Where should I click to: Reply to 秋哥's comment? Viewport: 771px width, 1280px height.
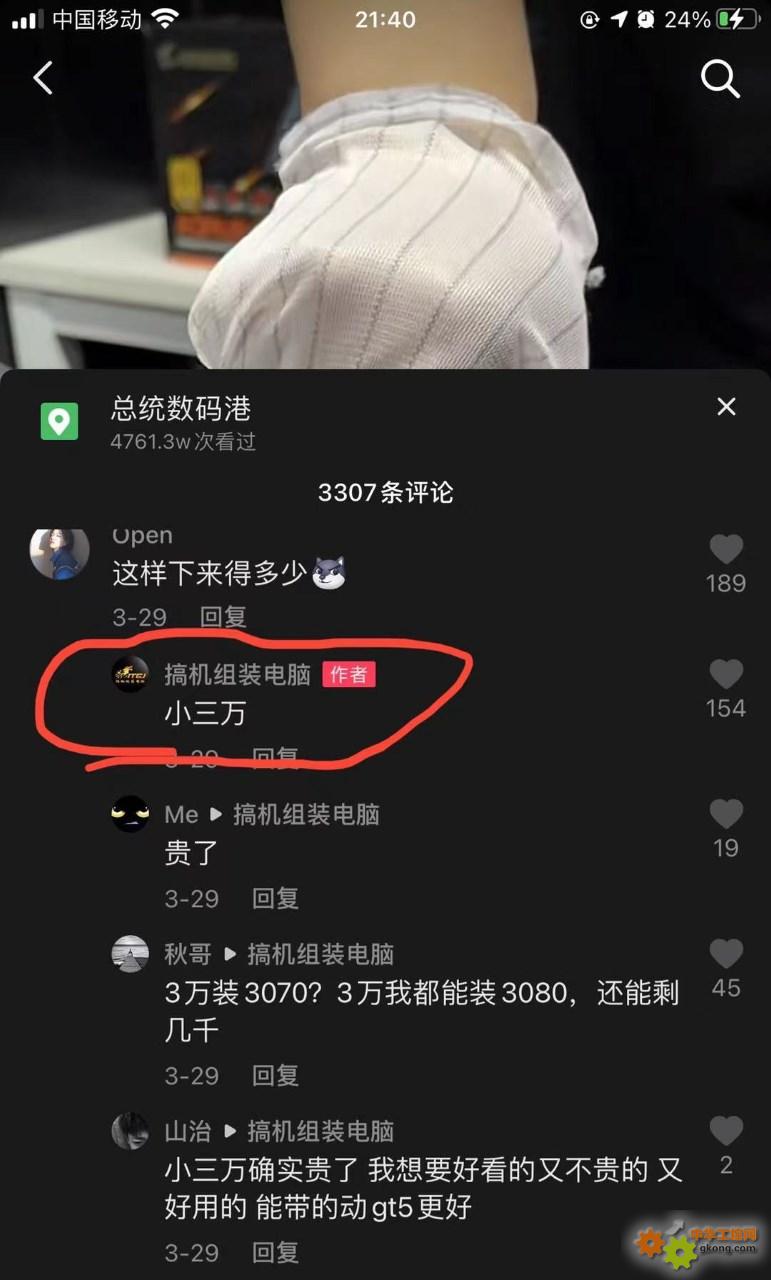[276, 1075]
